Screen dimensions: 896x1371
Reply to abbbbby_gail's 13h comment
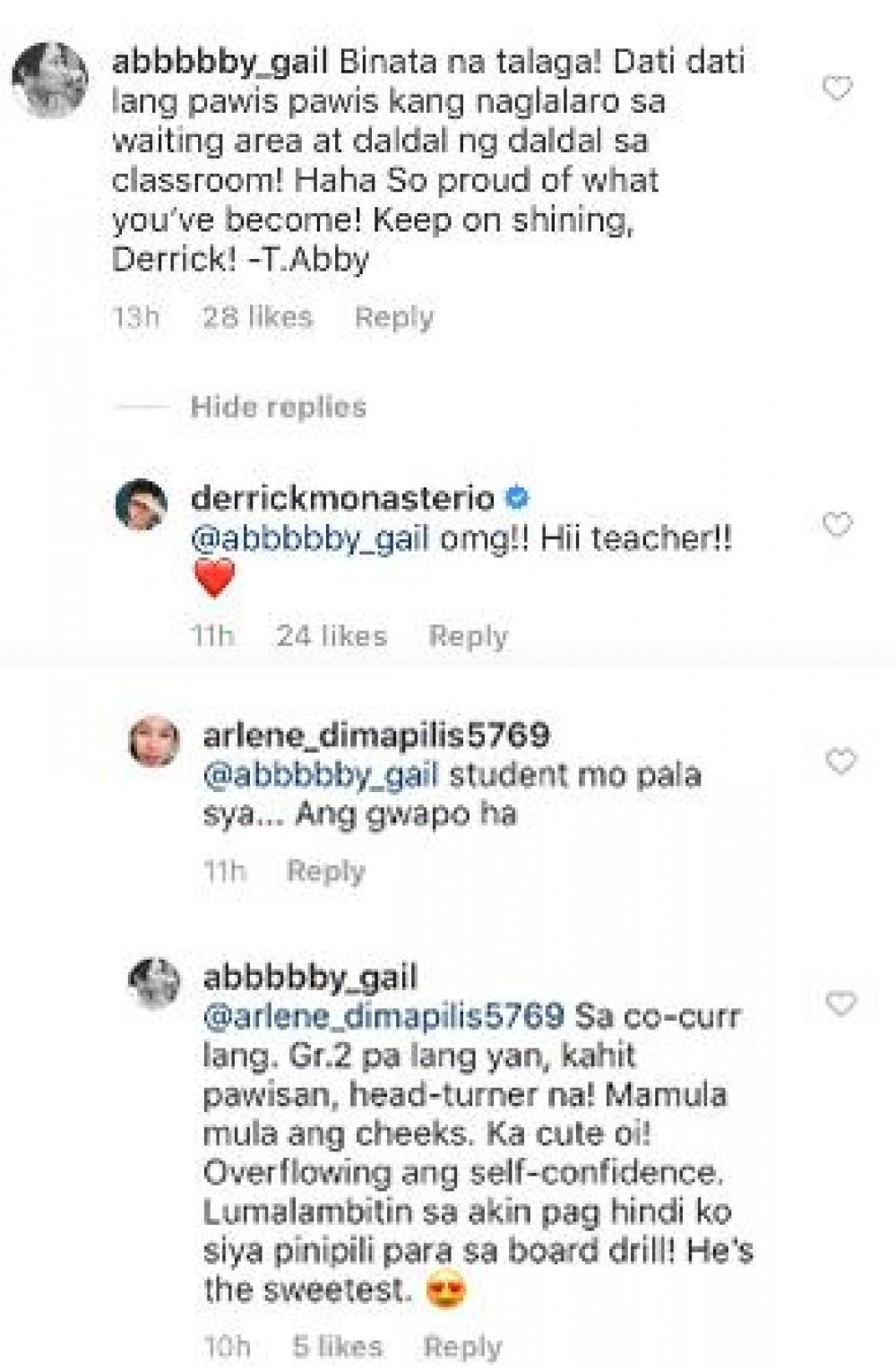click(x=393, y=317)
